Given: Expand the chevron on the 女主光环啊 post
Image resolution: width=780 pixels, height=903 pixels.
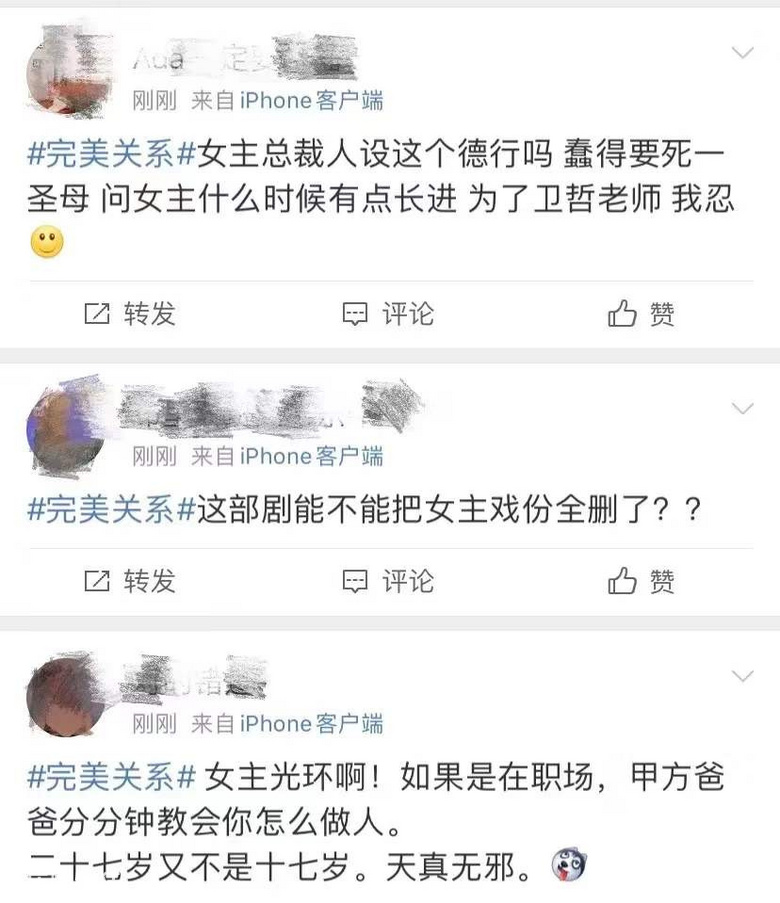Looking at the screenshot, I should click(742, 676).
